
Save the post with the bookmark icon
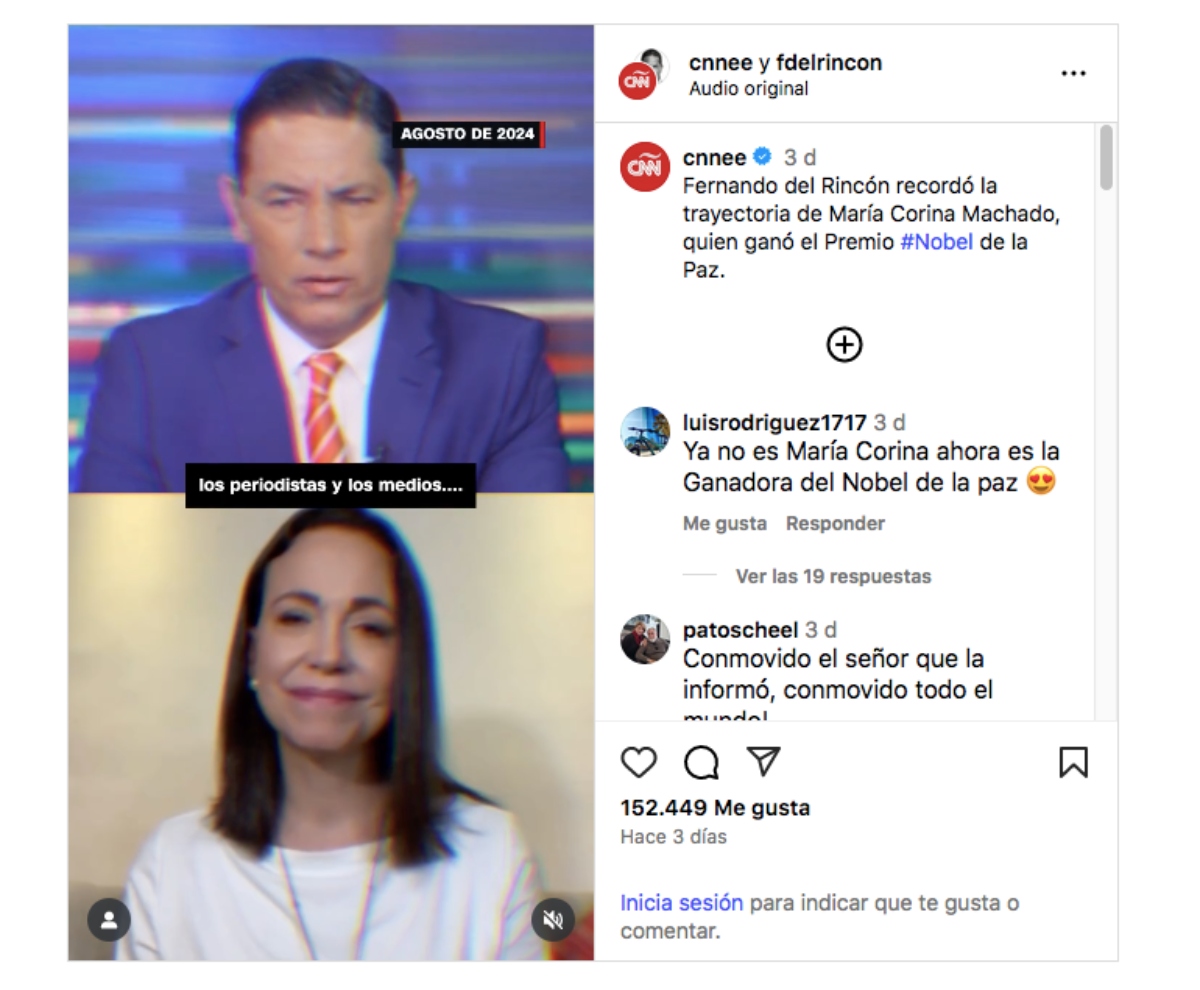click(x=1073, y=763)
